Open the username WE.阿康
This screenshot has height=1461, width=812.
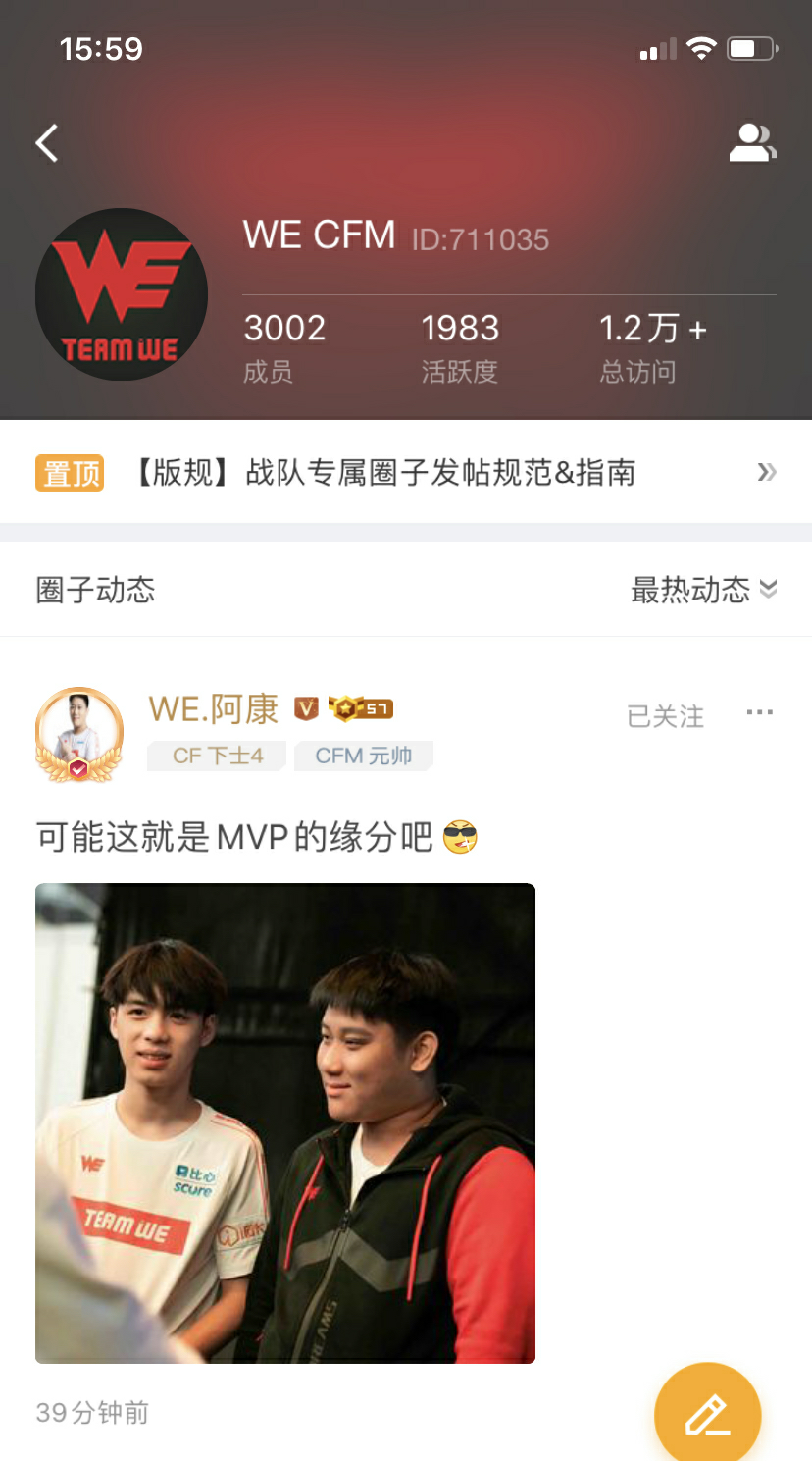[214, 708]
